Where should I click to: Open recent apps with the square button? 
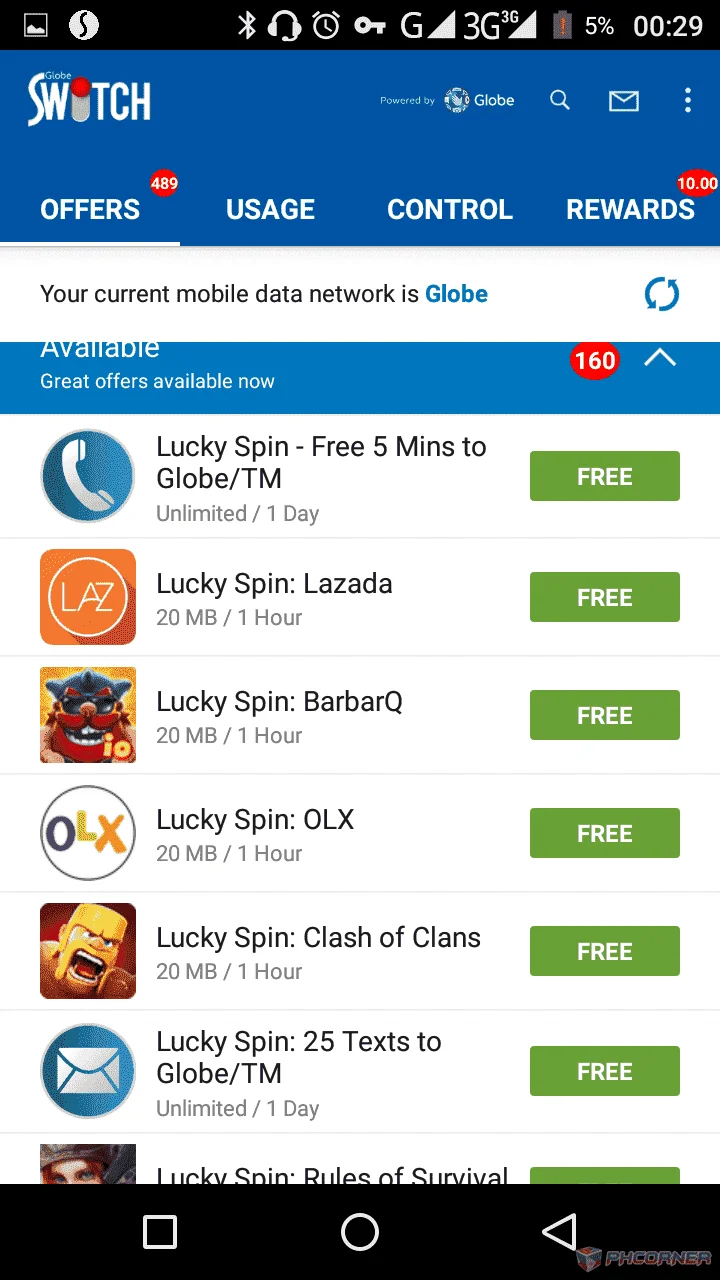[160, 1232]
